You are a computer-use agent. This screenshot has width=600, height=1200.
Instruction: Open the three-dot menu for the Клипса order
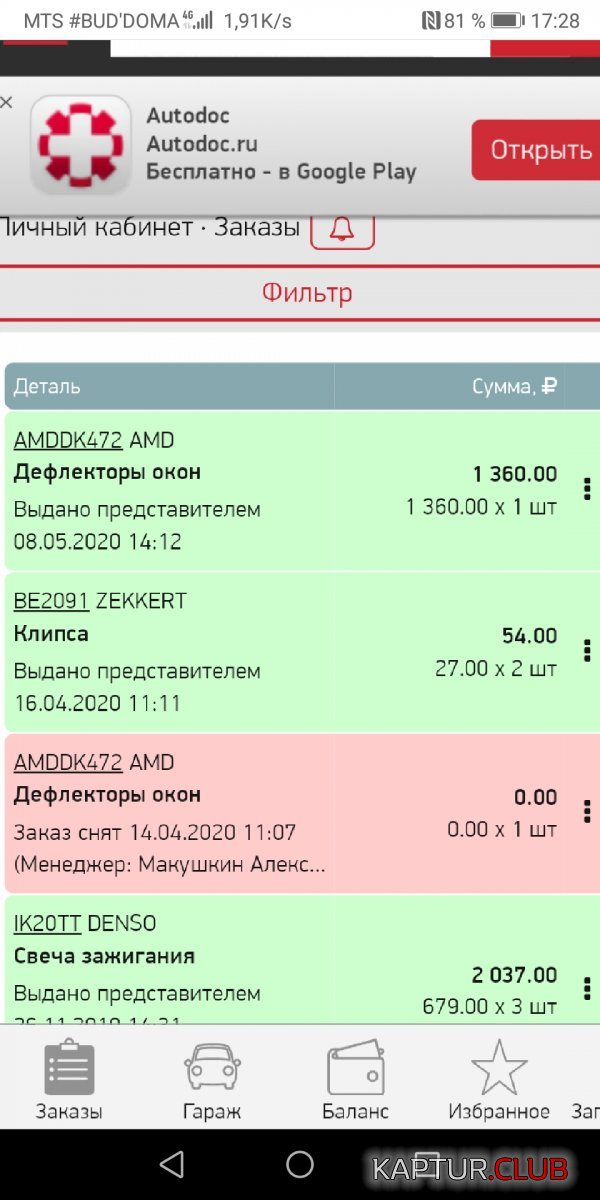[x=586, y=651]
